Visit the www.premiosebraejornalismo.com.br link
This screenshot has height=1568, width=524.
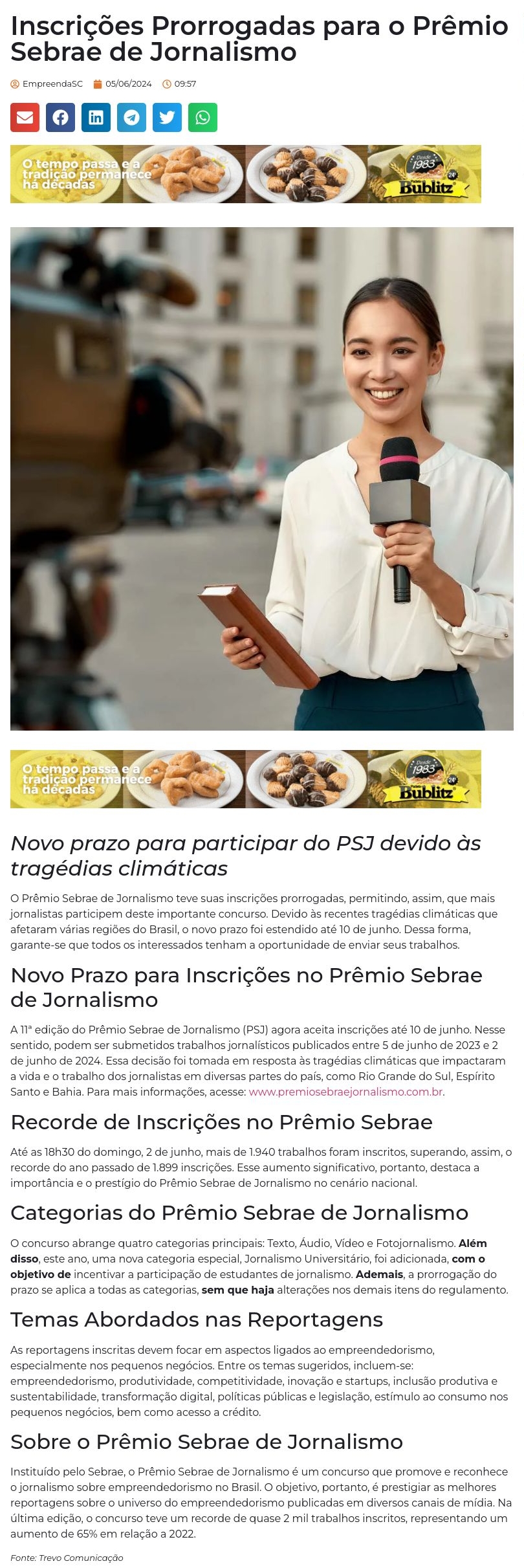point(345,1092)
